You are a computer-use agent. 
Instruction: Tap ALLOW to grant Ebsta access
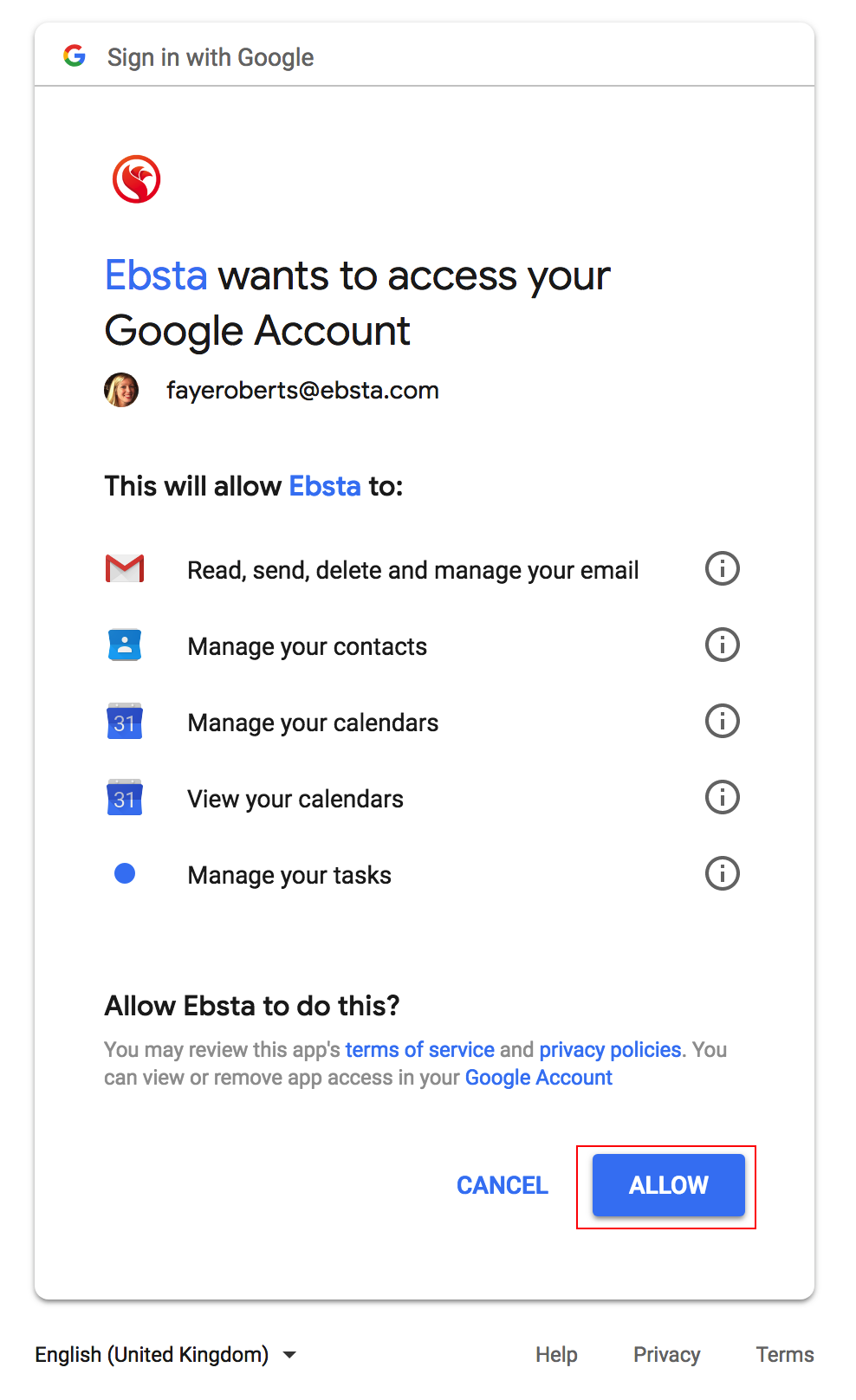[x=668, y=1184]
